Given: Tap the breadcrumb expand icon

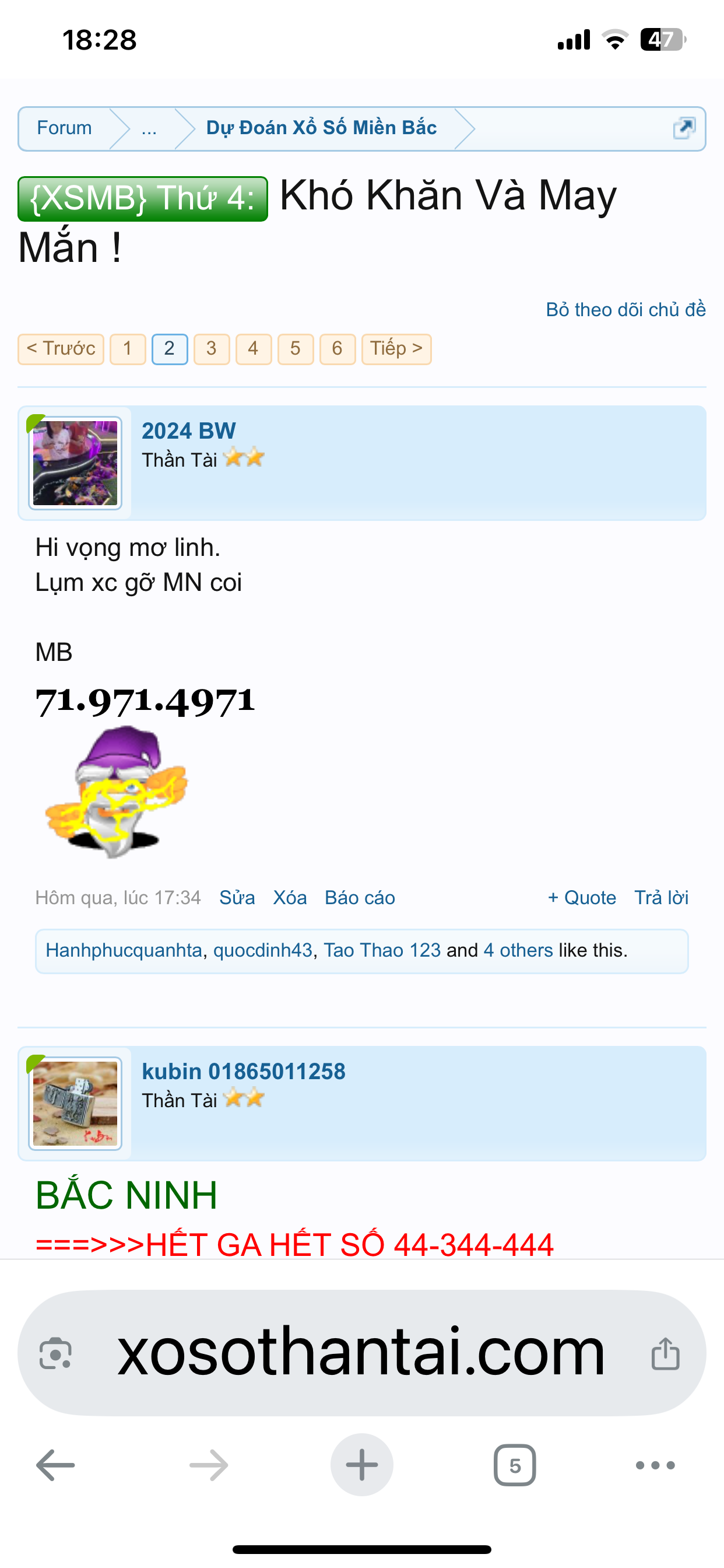Looking at the screenshot, I should 684,128.
